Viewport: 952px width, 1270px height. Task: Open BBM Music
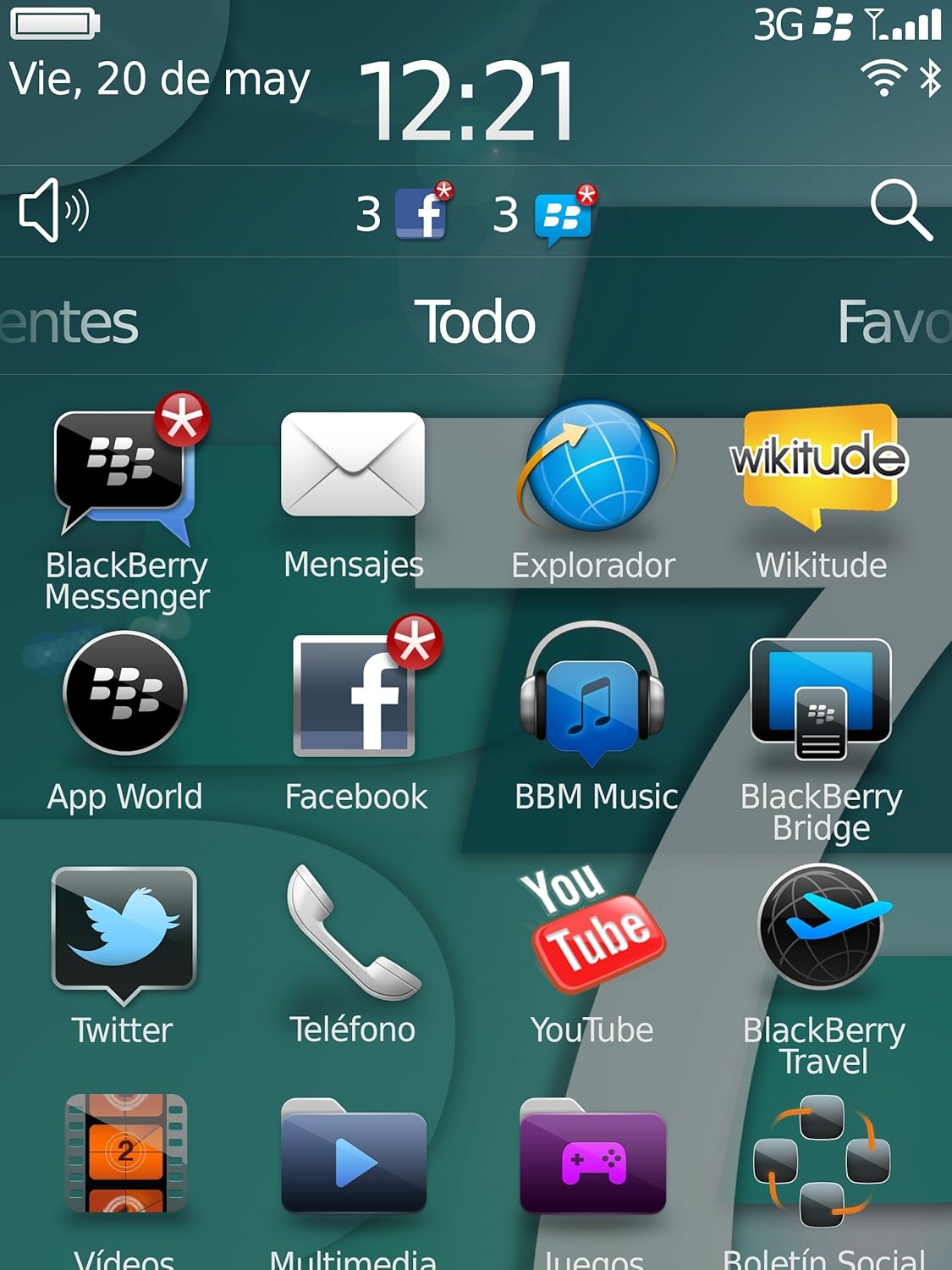pos(592,694)
